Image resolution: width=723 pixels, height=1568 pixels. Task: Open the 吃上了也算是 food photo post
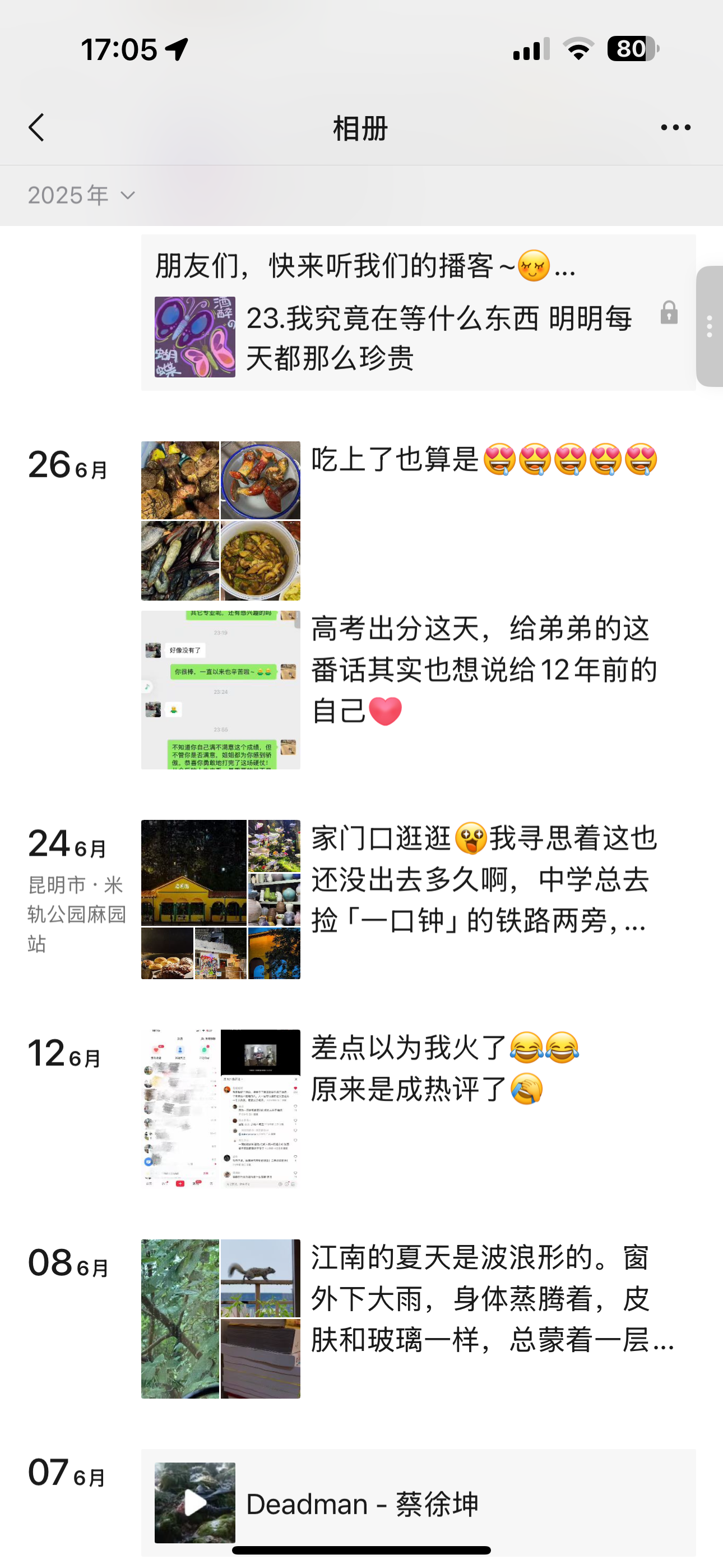coord(221,520)
